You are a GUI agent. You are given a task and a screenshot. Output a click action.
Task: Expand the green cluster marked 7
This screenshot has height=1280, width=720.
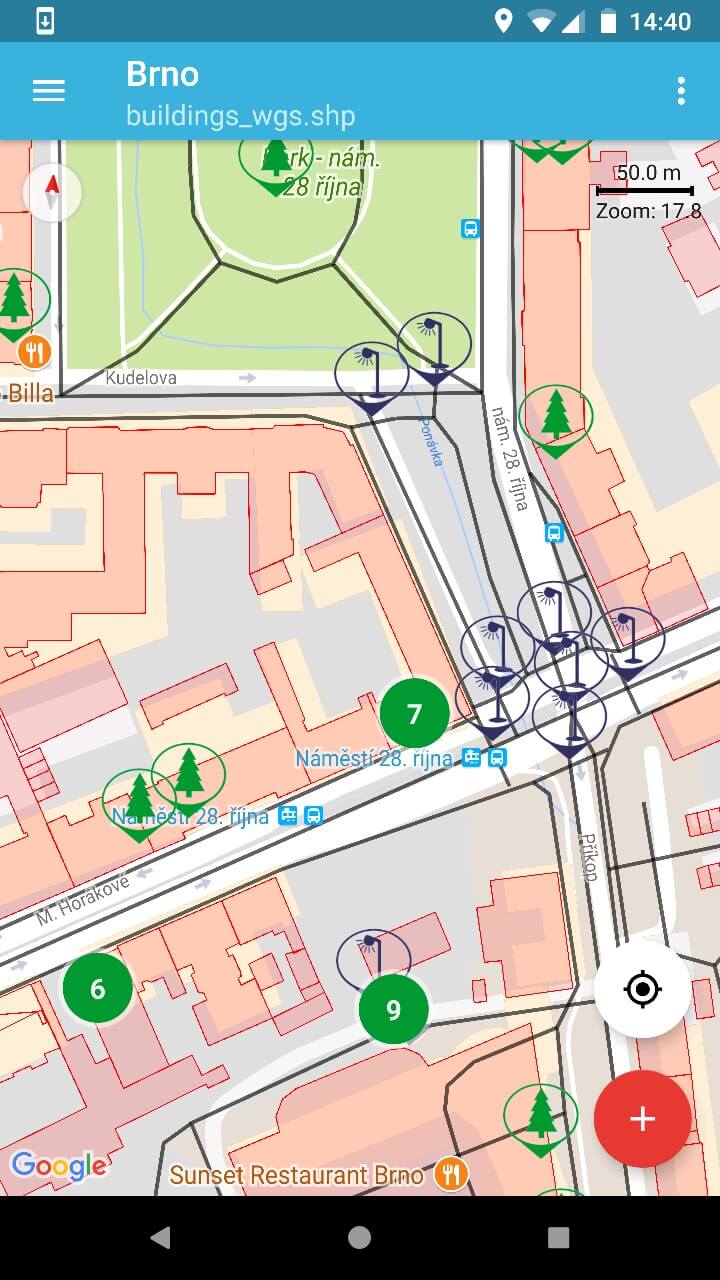pos(414,713)
